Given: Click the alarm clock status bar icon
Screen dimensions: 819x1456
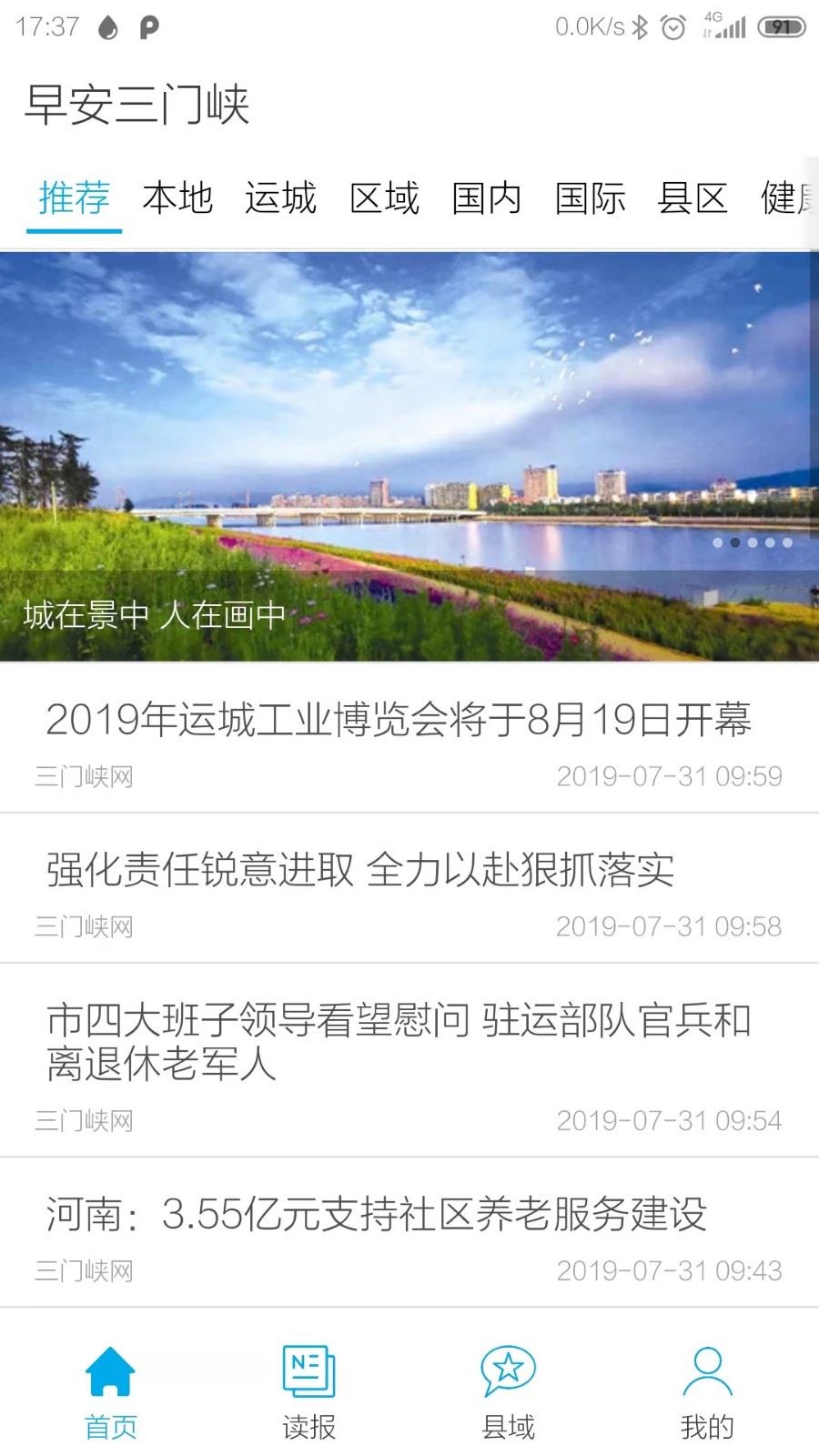Looking at the screenshot, I should pos(673,26).
